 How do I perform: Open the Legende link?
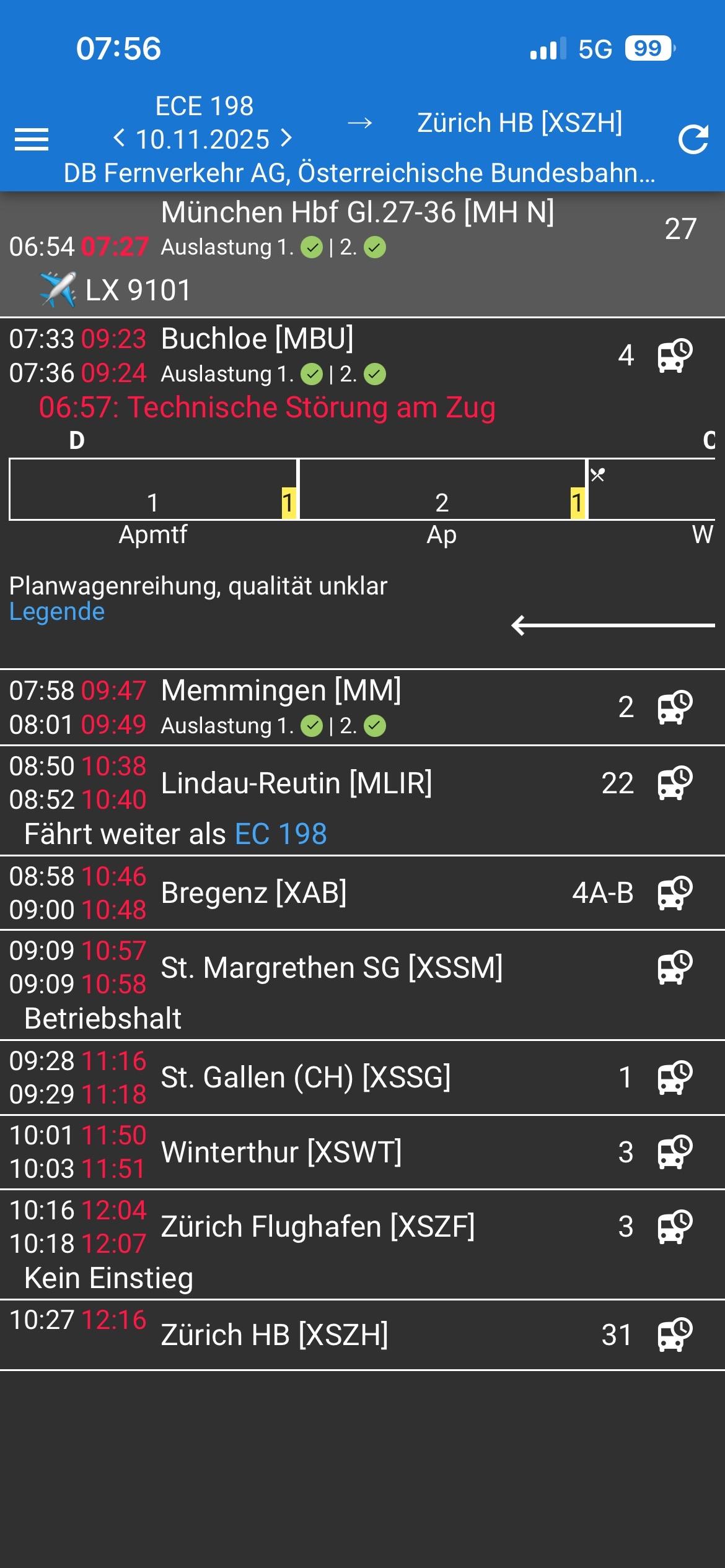coord(57,612)
